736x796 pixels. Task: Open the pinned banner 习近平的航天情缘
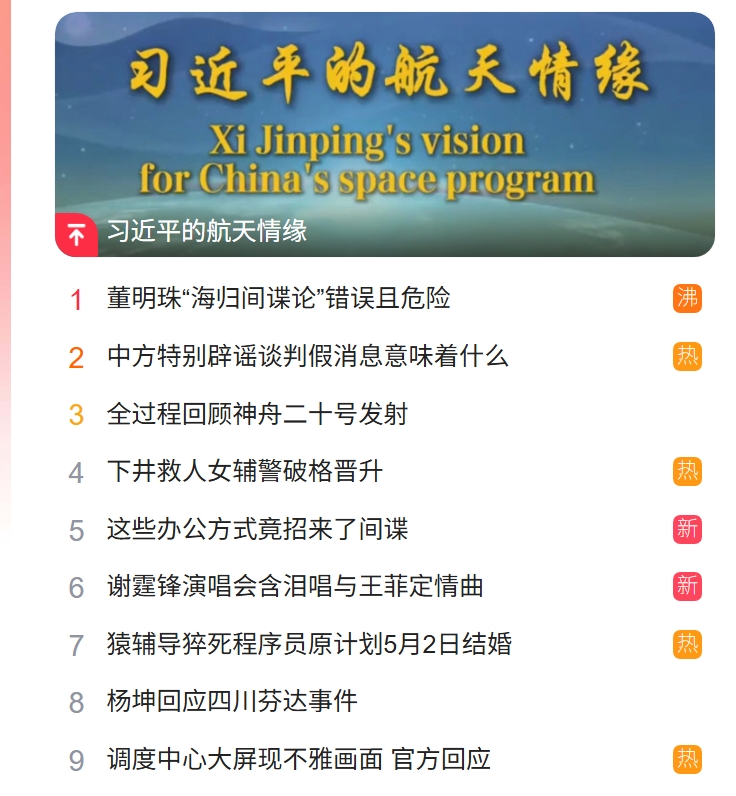coord(384,134)
